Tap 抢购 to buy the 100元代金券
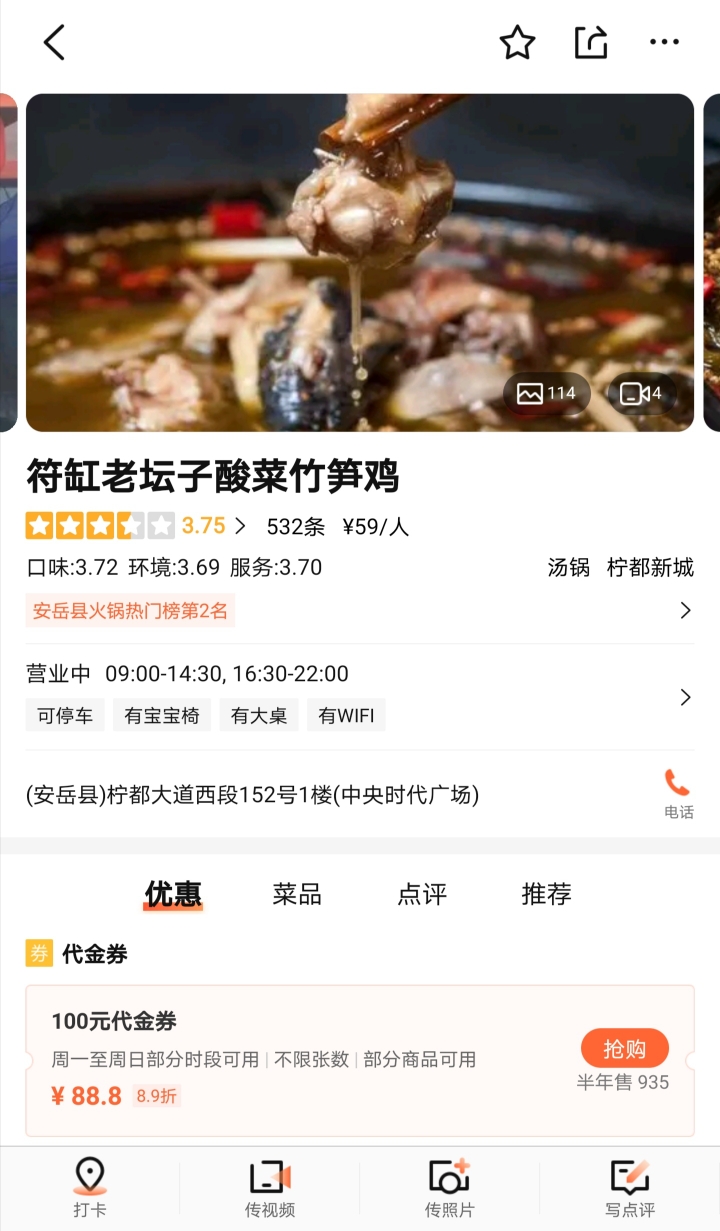The width and height of the screenshot is (720, 1231). click(x=624, y=1049)
